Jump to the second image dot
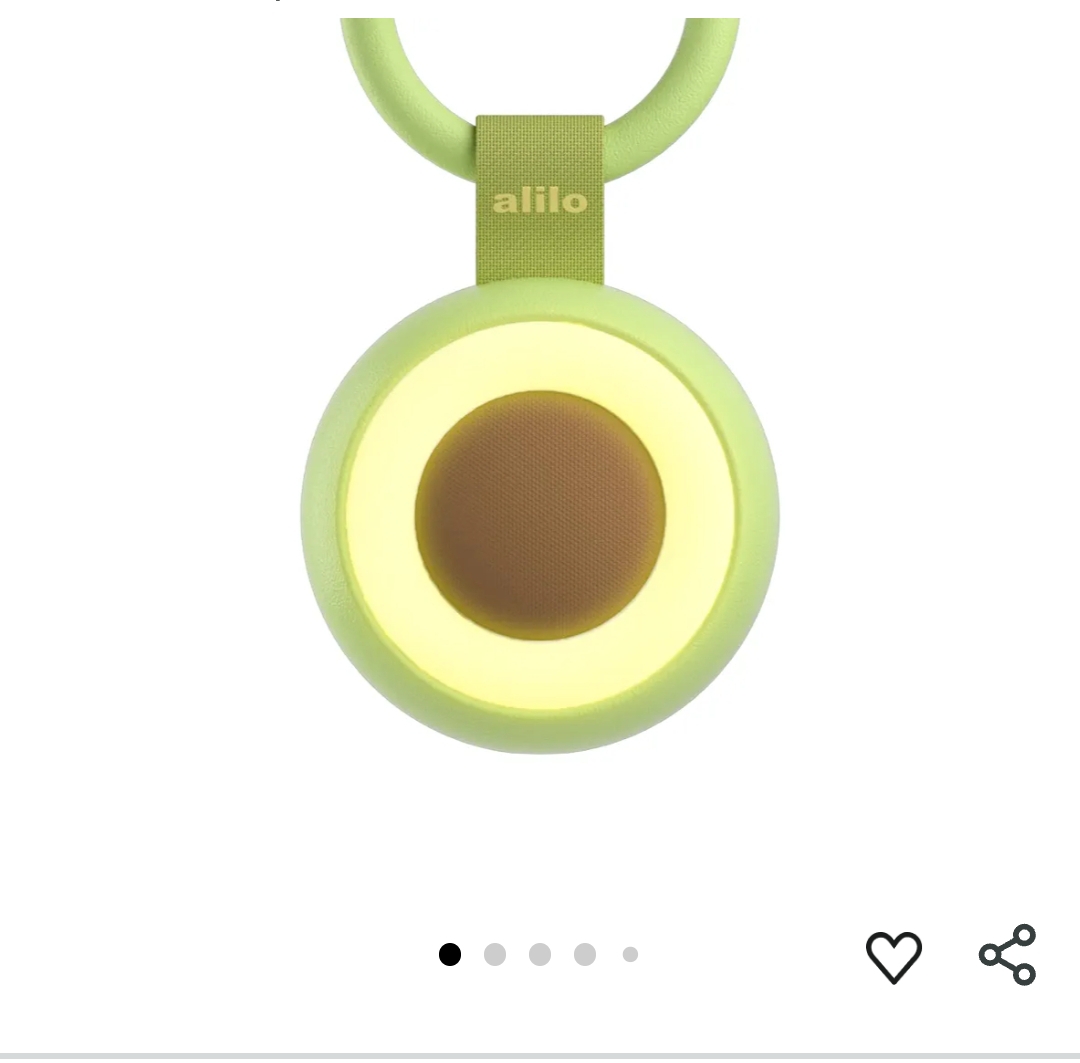The width and height of the screenshot is (1080, 1063). coord(495,955)
